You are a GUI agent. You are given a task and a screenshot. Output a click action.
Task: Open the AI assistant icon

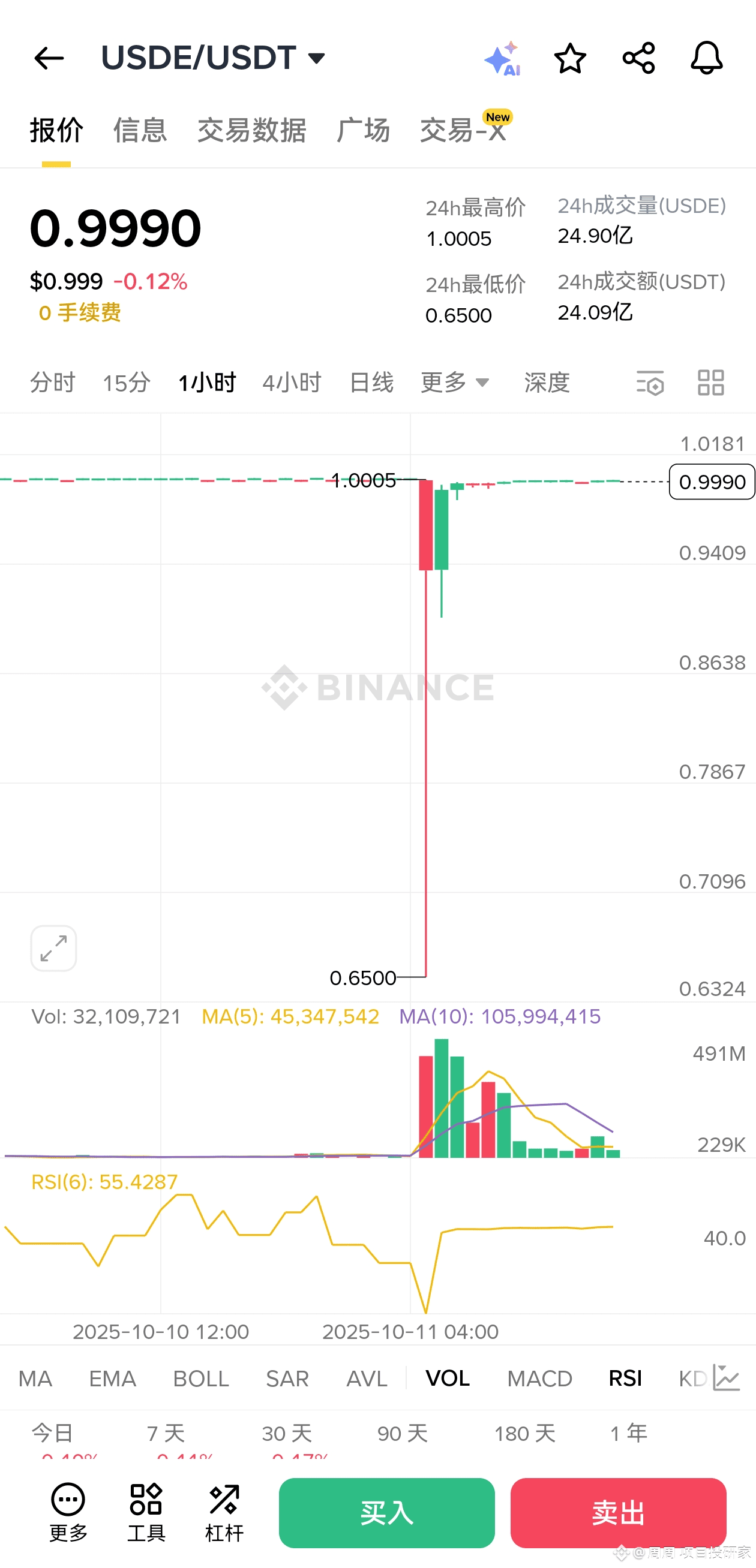tap(503, 59)
